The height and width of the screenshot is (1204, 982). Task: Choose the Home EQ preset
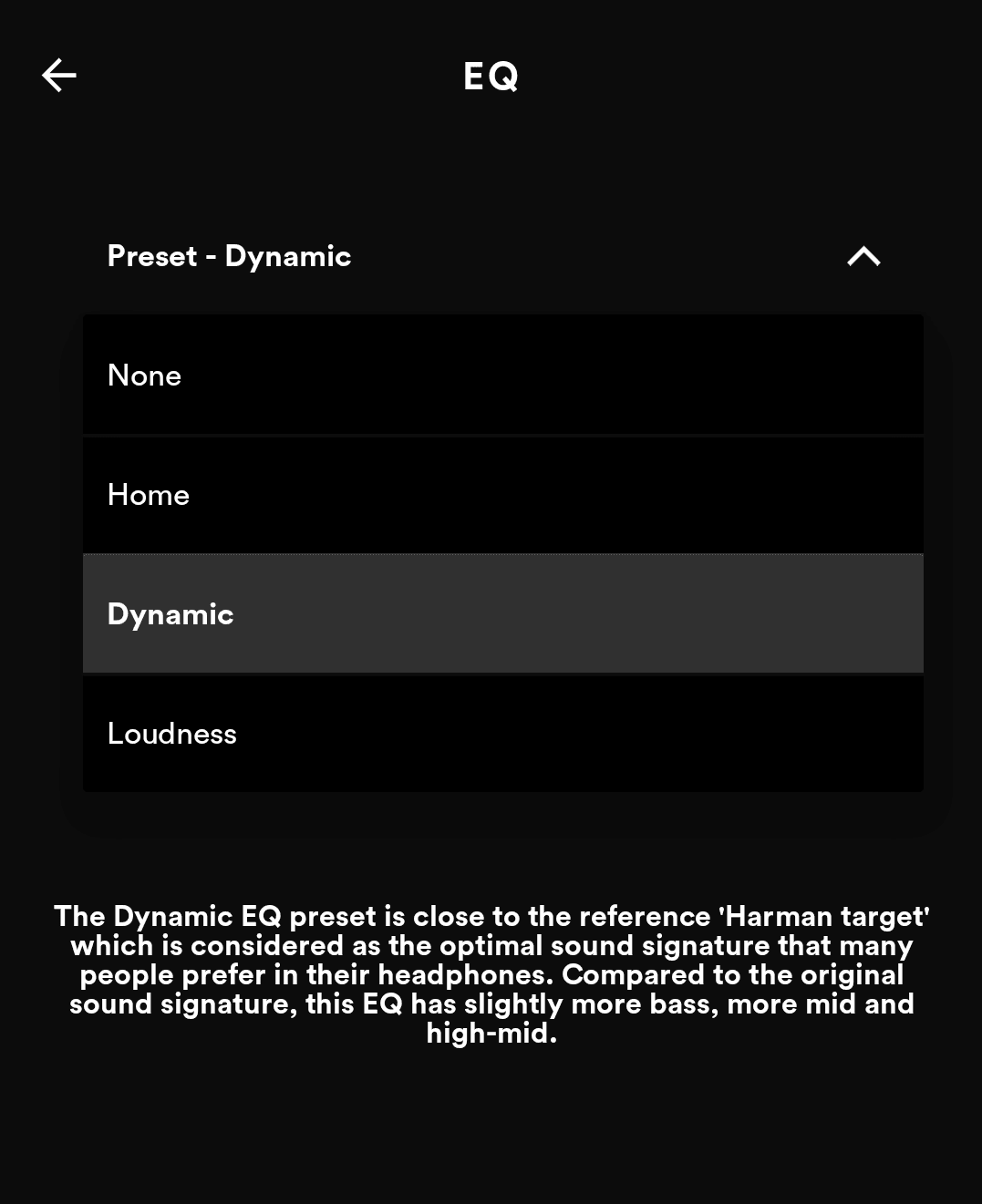[502, 495]
